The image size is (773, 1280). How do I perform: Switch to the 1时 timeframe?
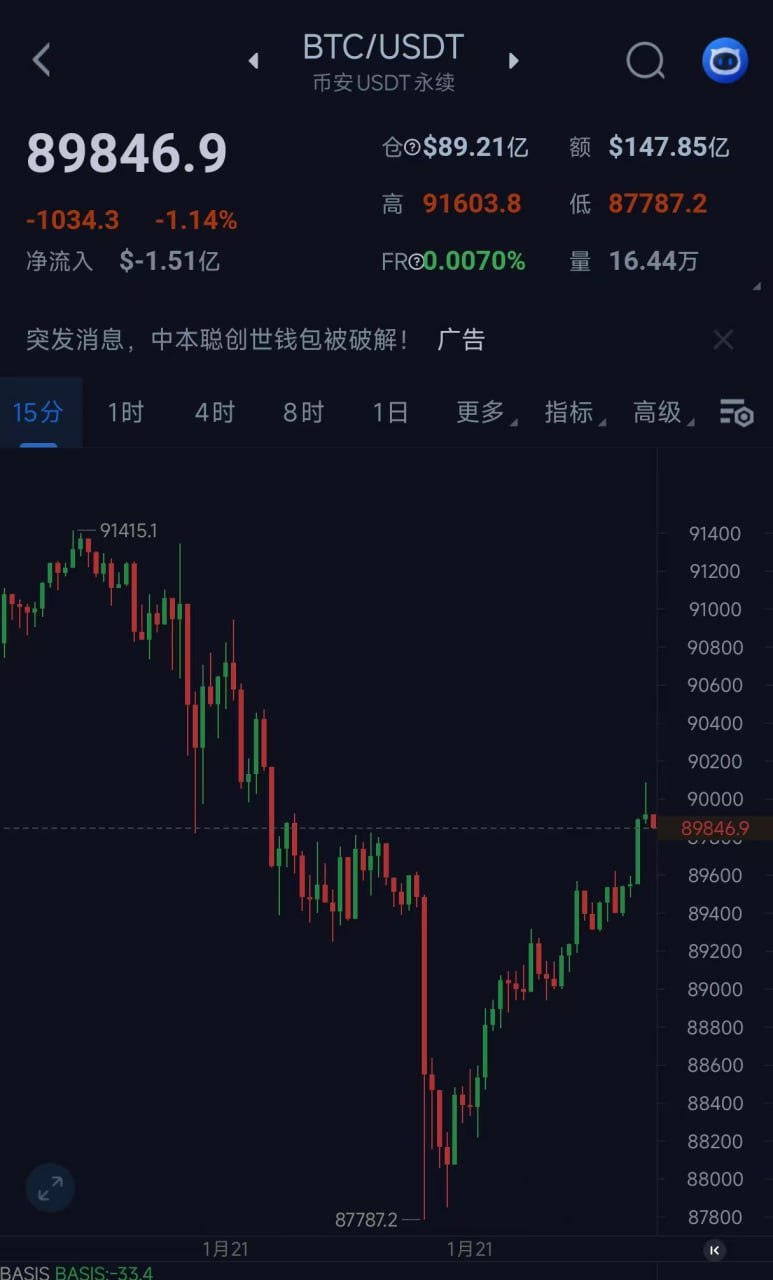126,412
